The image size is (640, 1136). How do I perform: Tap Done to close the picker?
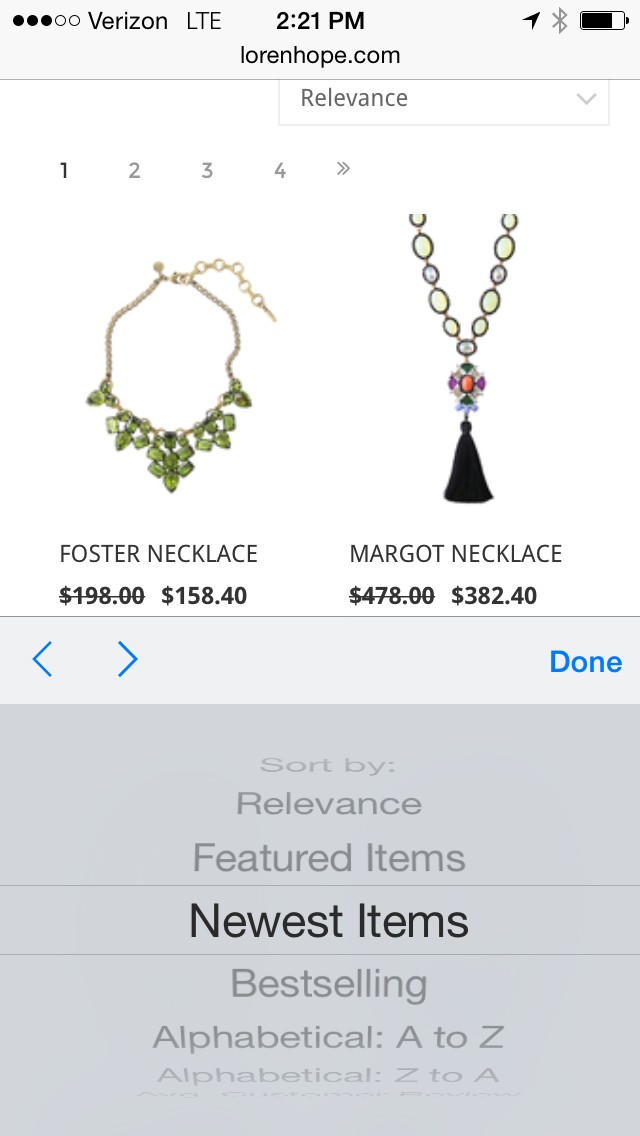click(585, 661)
